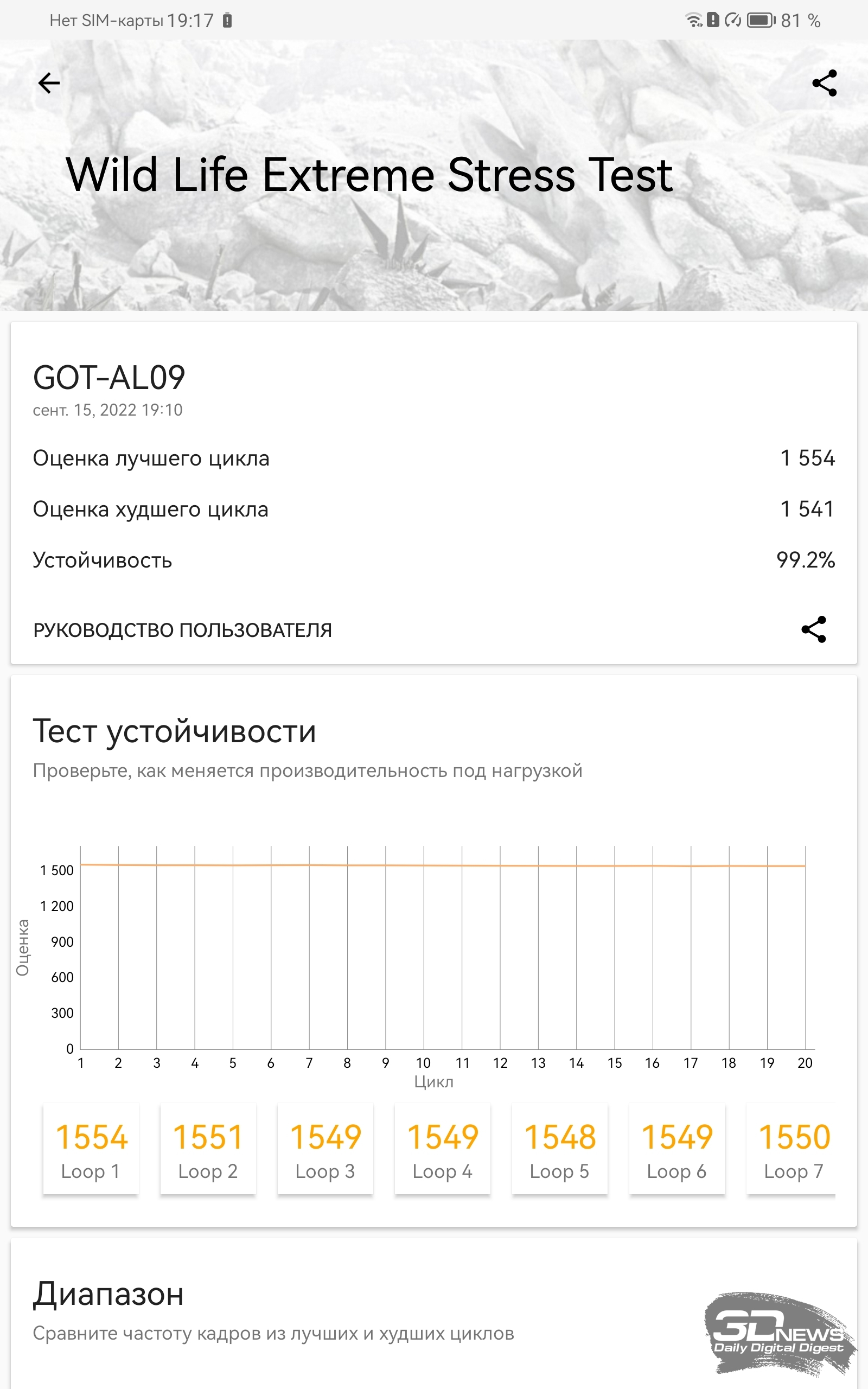Share results via the top-right share icon
Viewport: 868px width, 1389px height.
(825, 83)
